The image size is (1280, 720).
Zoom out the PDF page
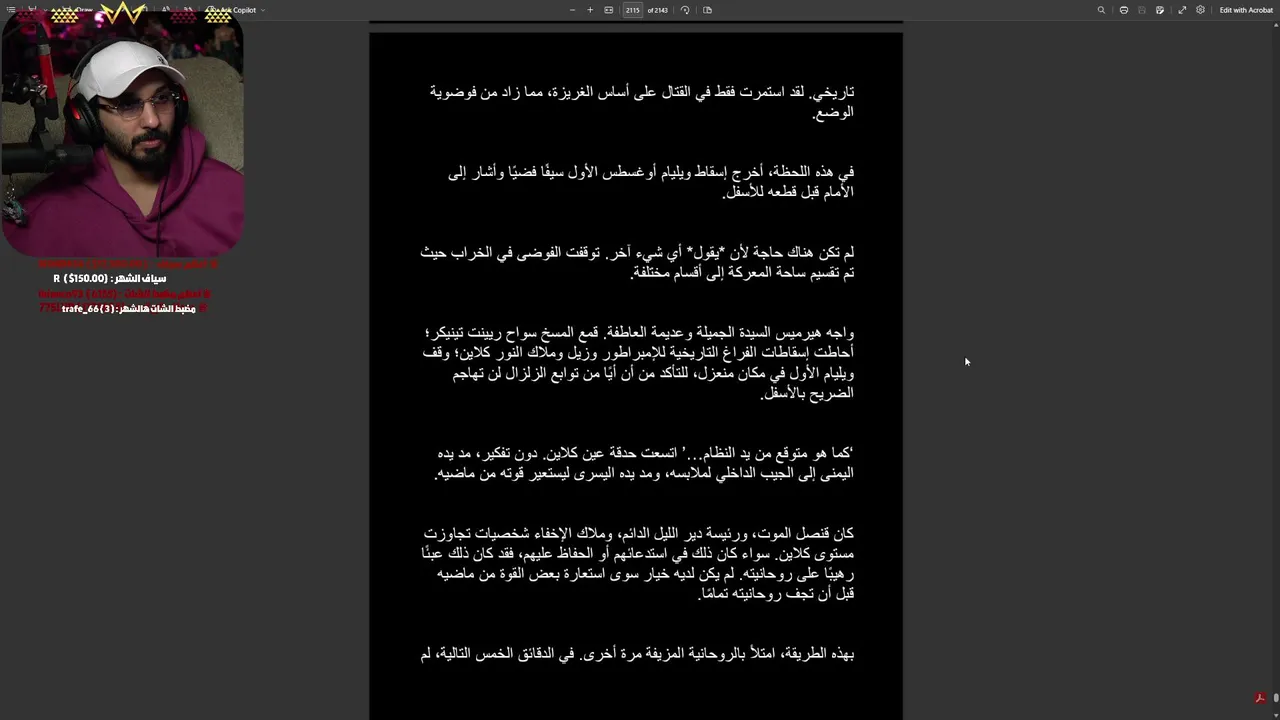[572, 10]
